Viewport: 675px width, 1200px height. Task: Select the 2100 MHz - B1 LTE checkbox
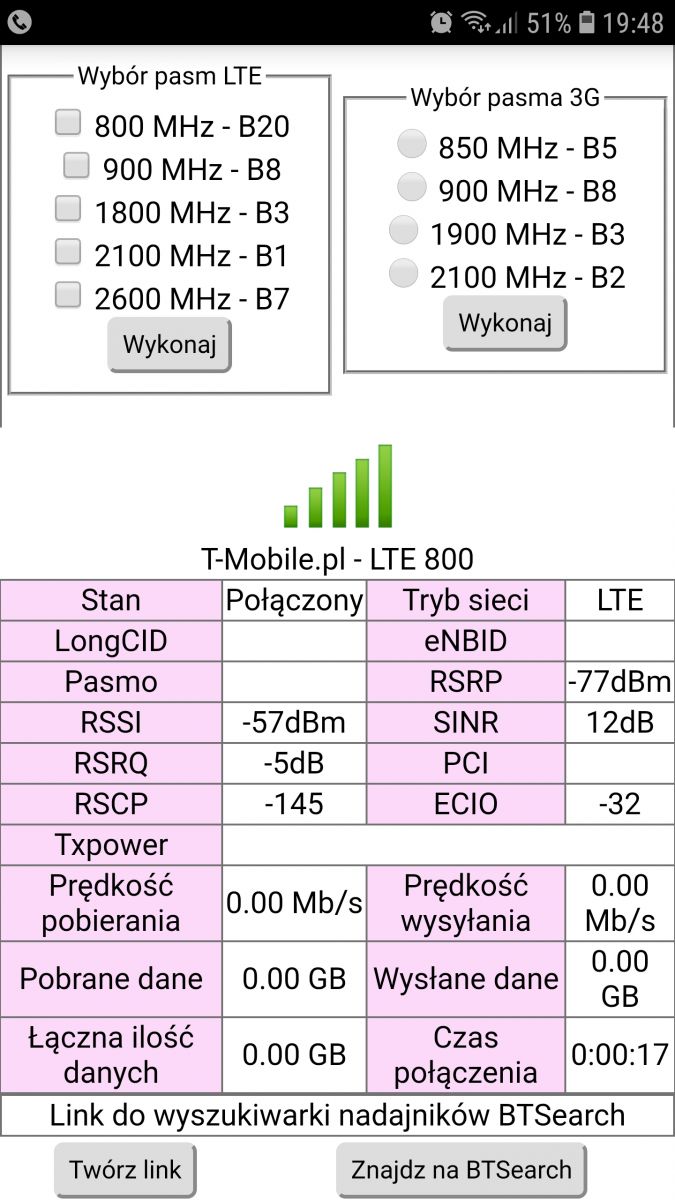coord(68,251)
